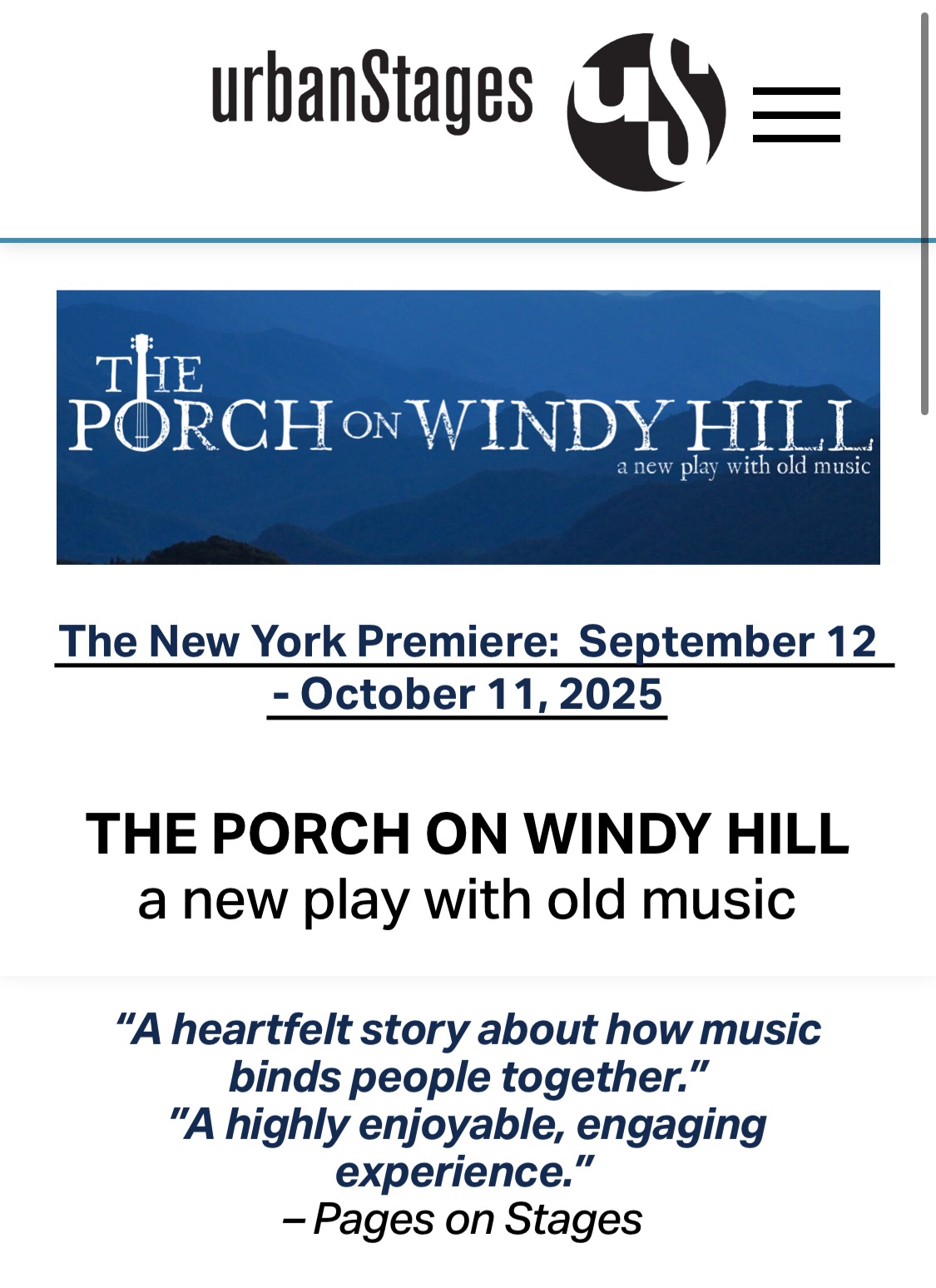This screenshot has width=936, height=1288.
Task: Open The Porch on Windy Hill banner
Action: 468,427
